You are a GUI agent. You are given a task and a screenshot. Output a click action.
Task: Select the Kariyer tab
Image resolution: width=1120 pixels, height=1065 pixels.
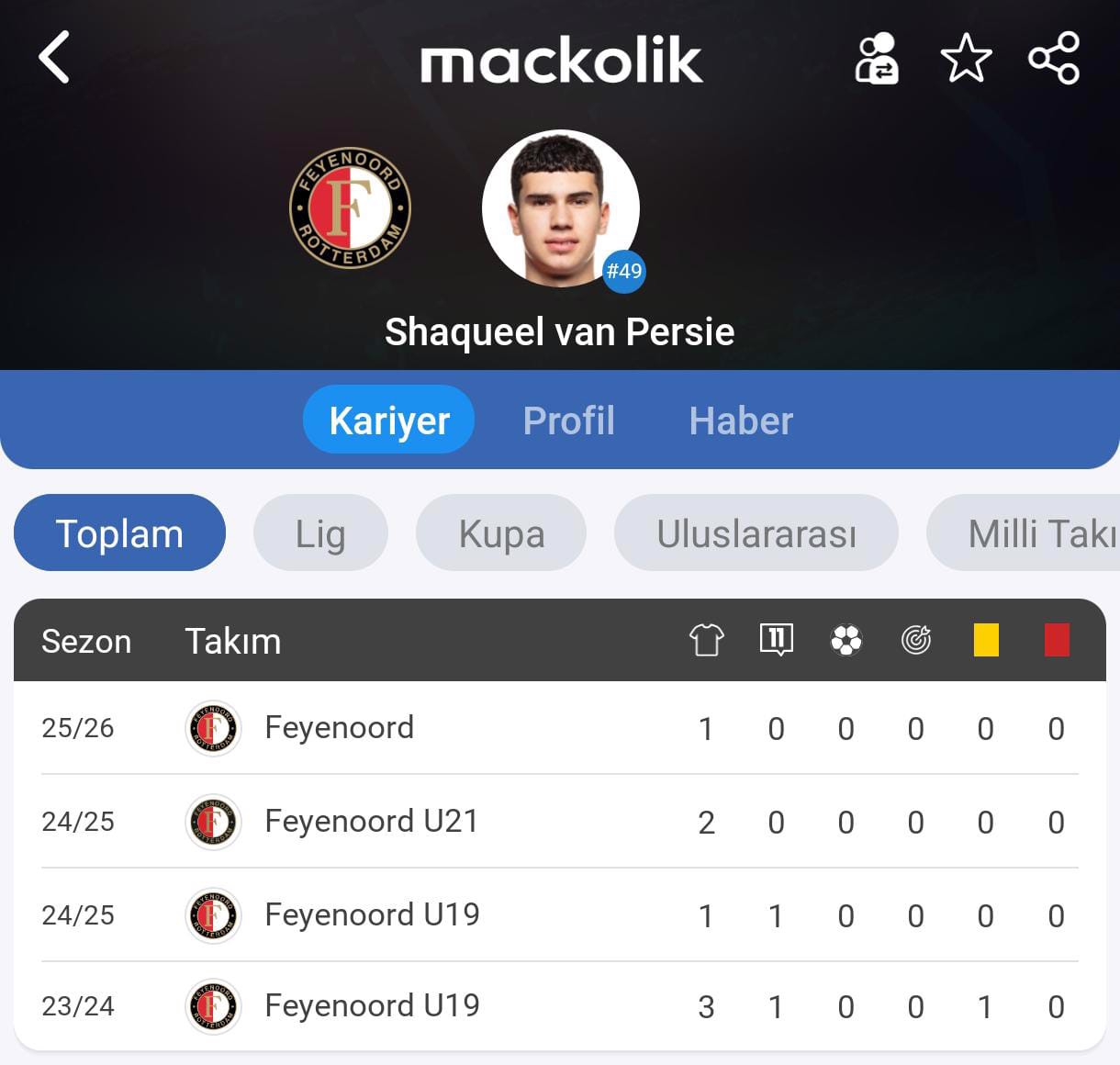tap(388, 420)
